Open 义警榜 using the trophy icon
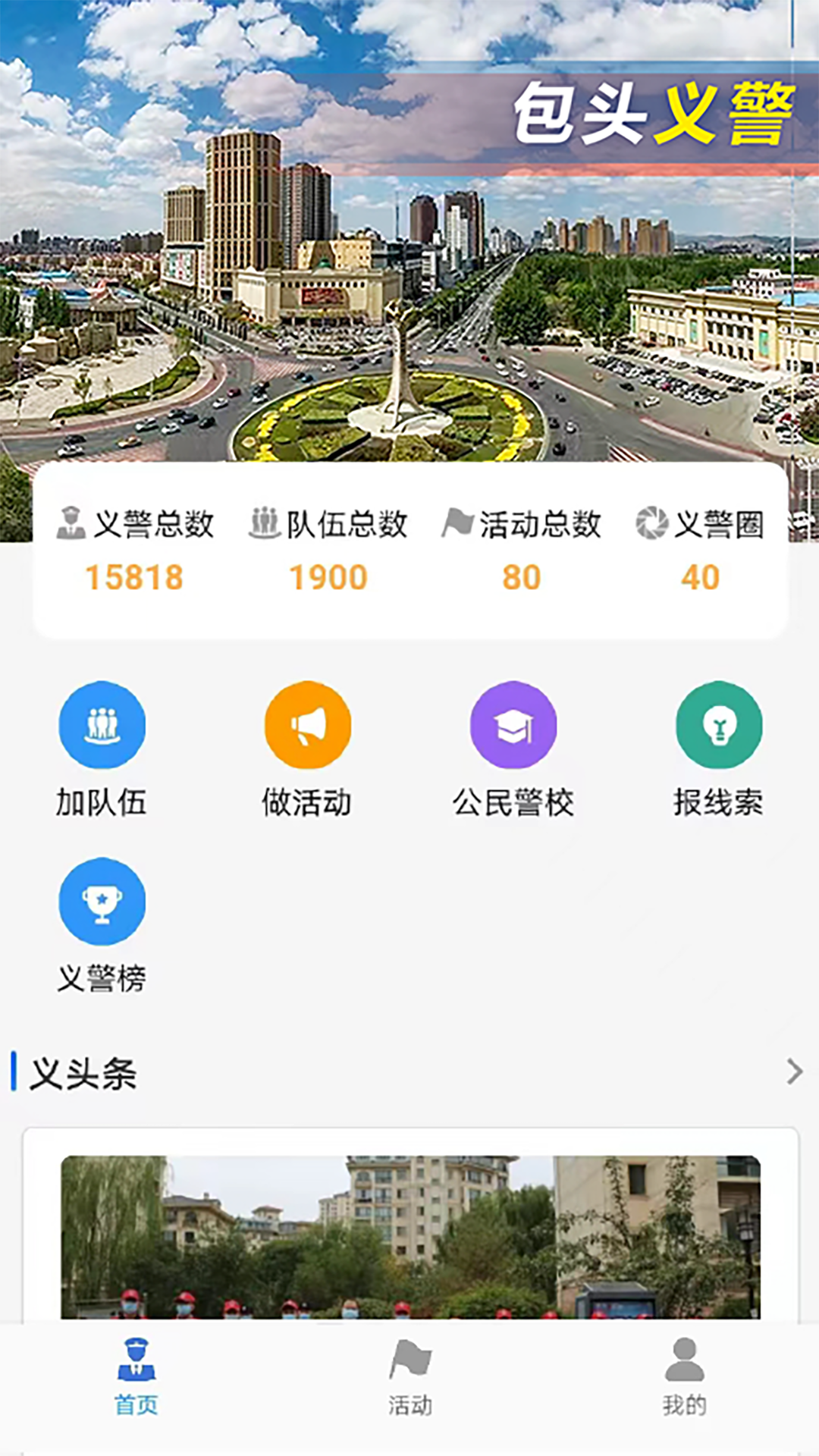This screenshot has height=1456, width=819. point(102,901)
